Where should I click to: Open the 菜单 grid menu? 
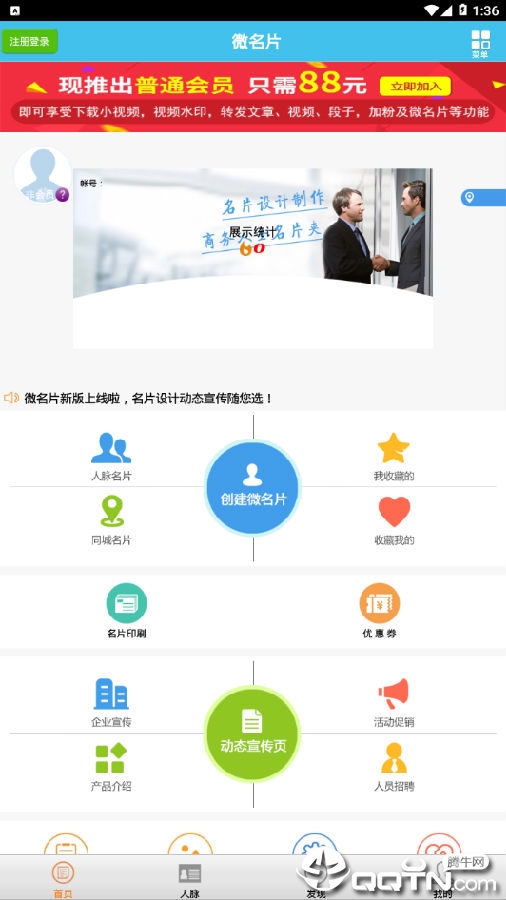click(480, 43)
